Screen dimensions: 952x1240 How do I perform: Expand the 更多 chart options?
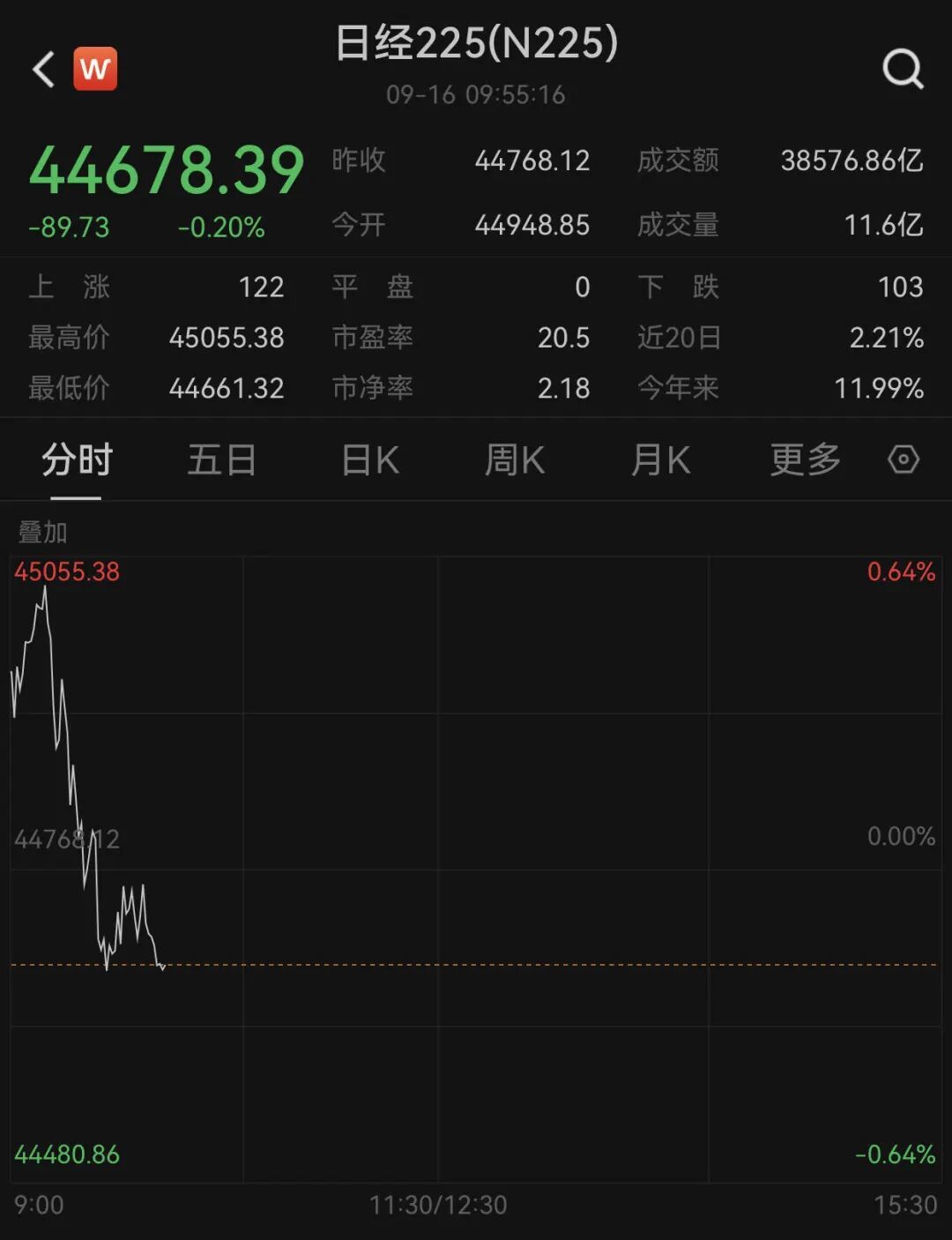805,459
